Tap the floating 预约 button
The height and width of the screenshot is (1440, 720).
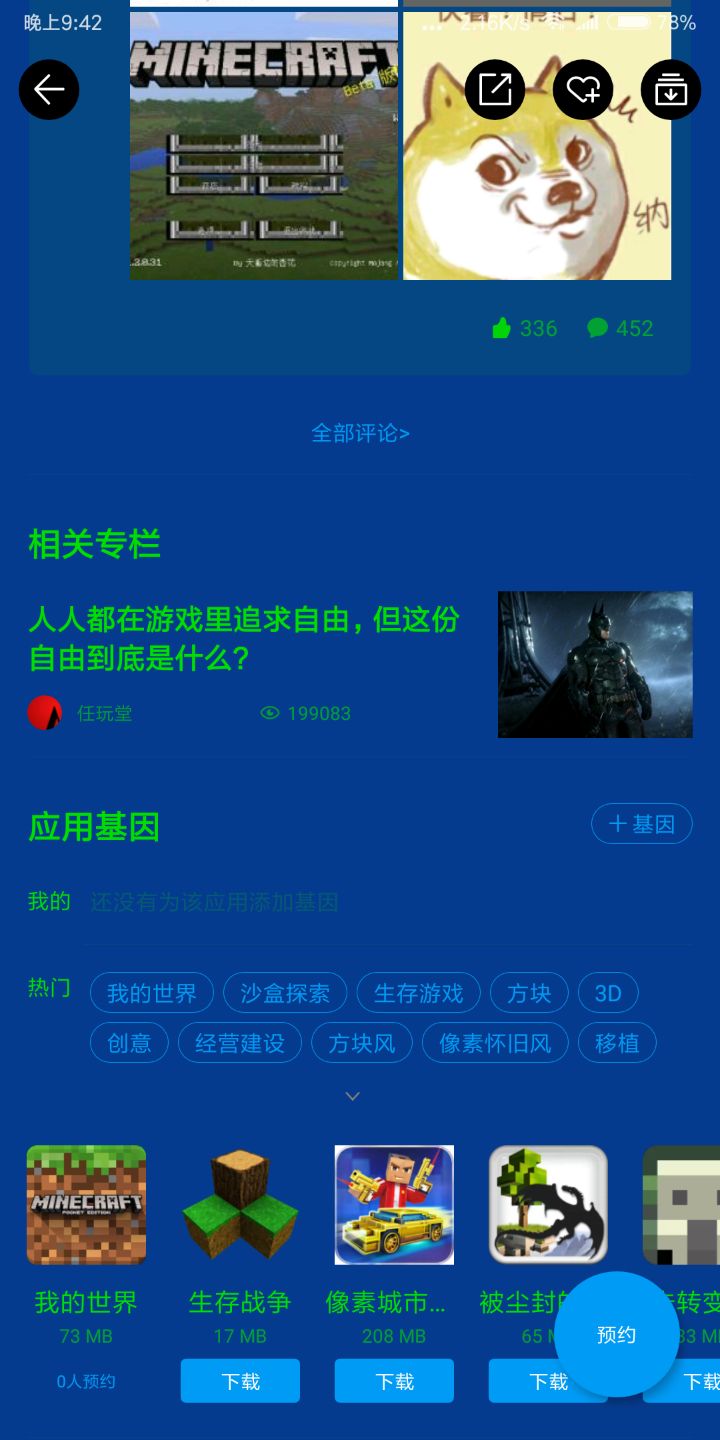click(x=616, y=1335)
